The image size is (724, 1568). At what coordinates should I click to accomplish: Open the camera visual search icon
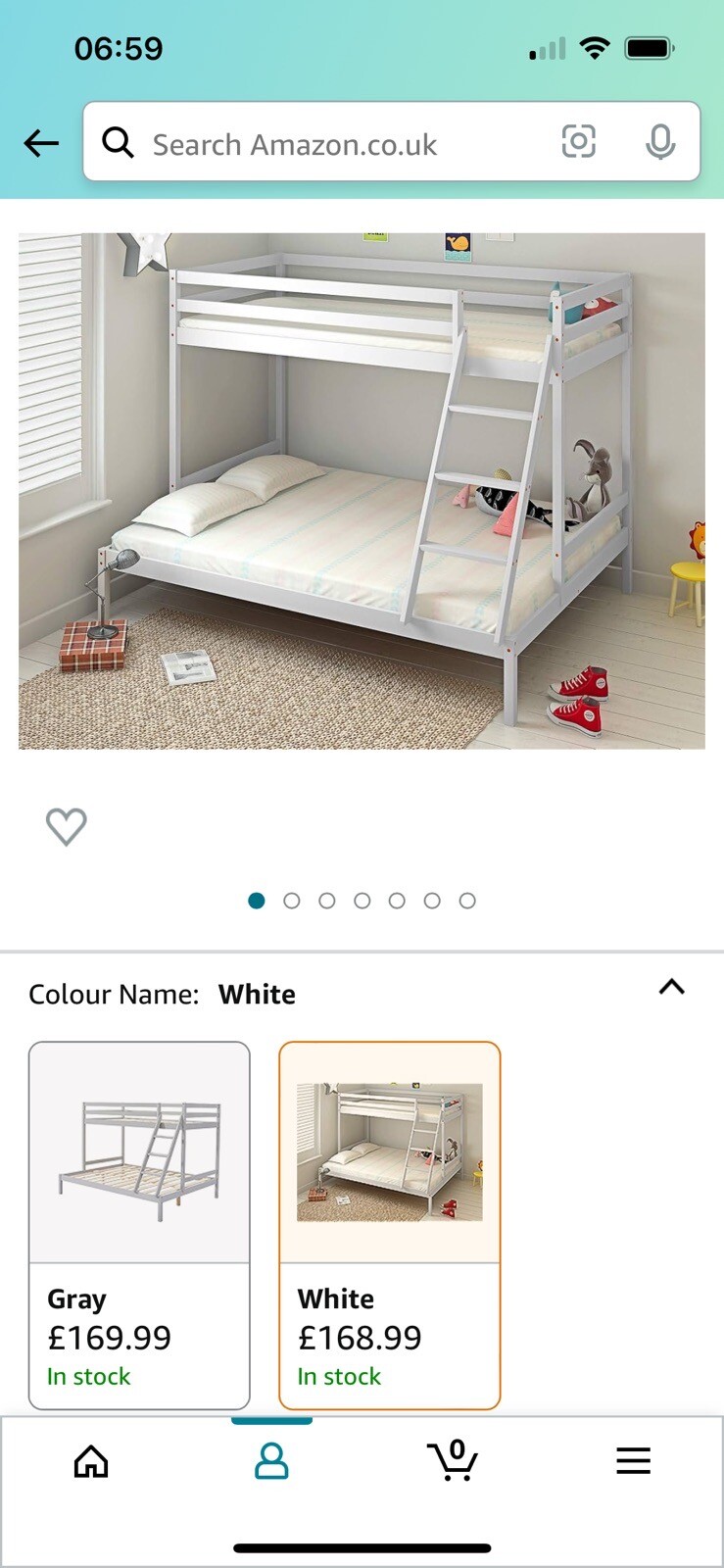[580, 142]
